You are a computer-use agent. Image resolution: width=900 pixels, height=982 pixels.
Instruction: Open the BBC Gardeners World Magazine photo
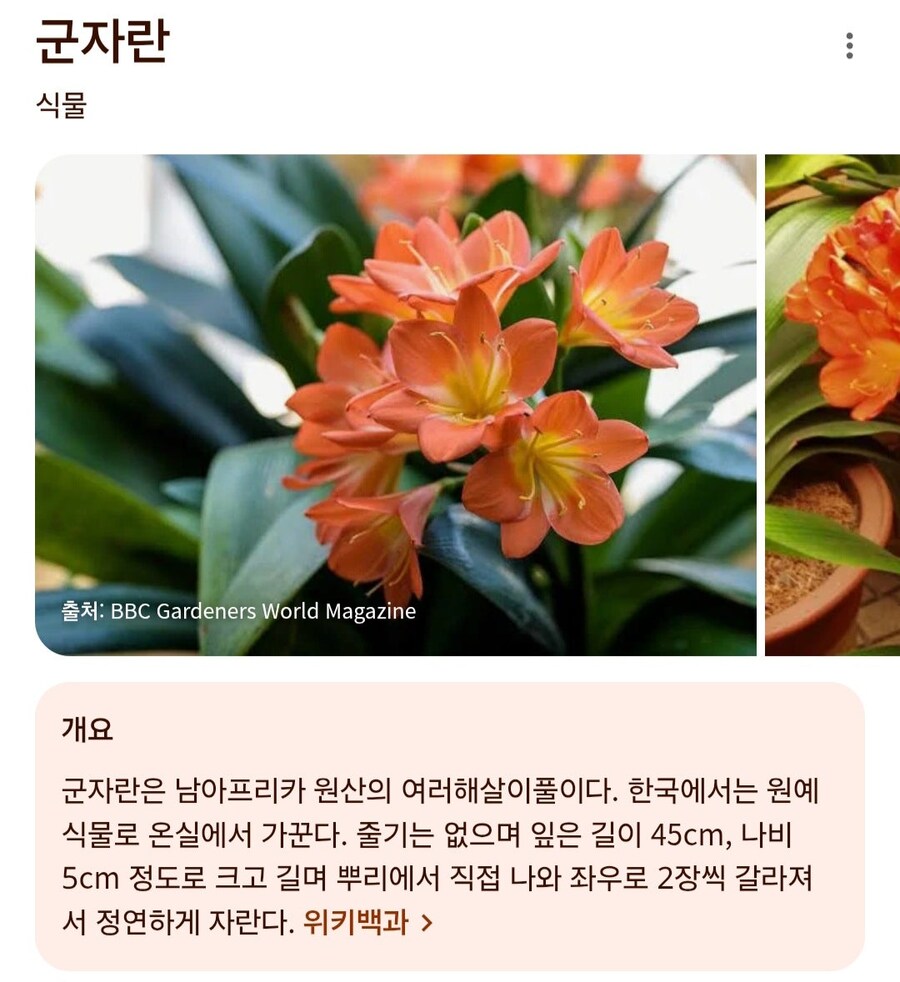click(396, 404)
